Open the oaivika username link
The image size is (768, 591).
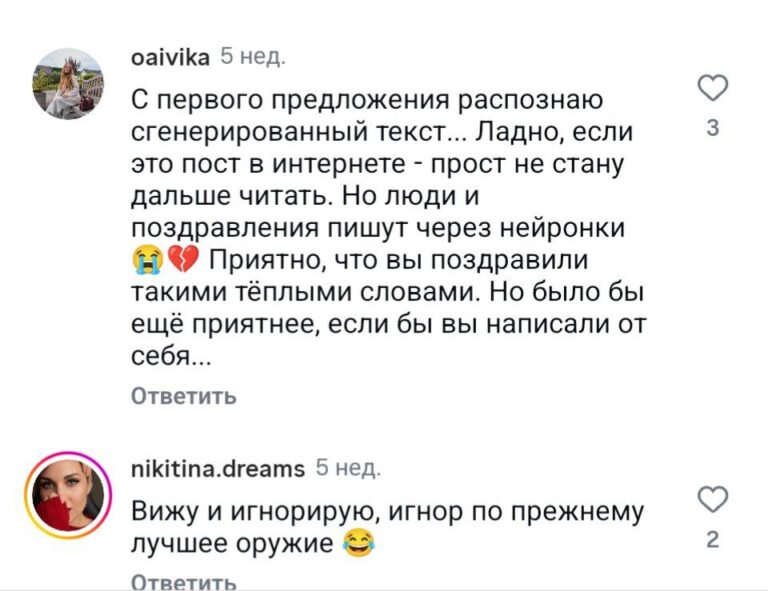point(170,58)
